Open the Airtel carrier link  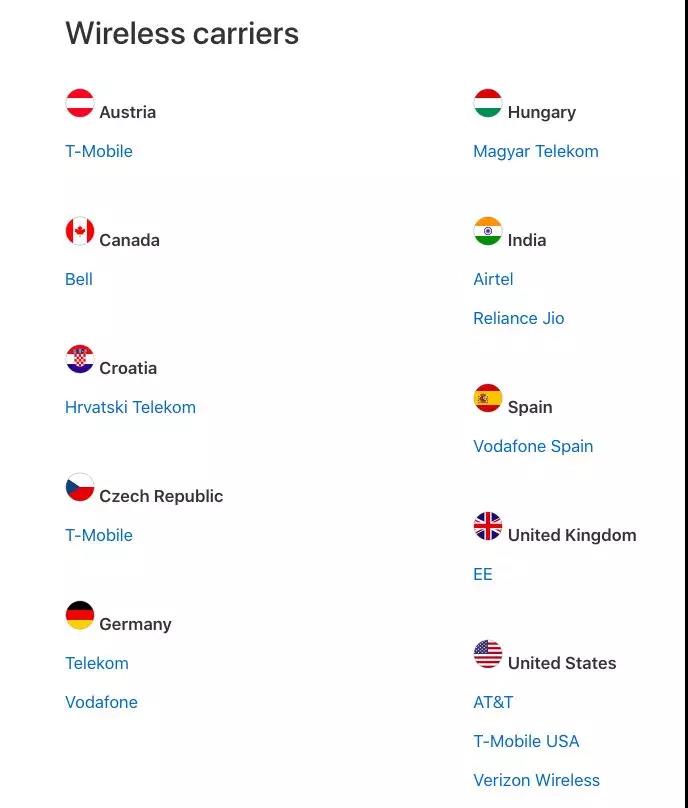[x=493, y=279]
